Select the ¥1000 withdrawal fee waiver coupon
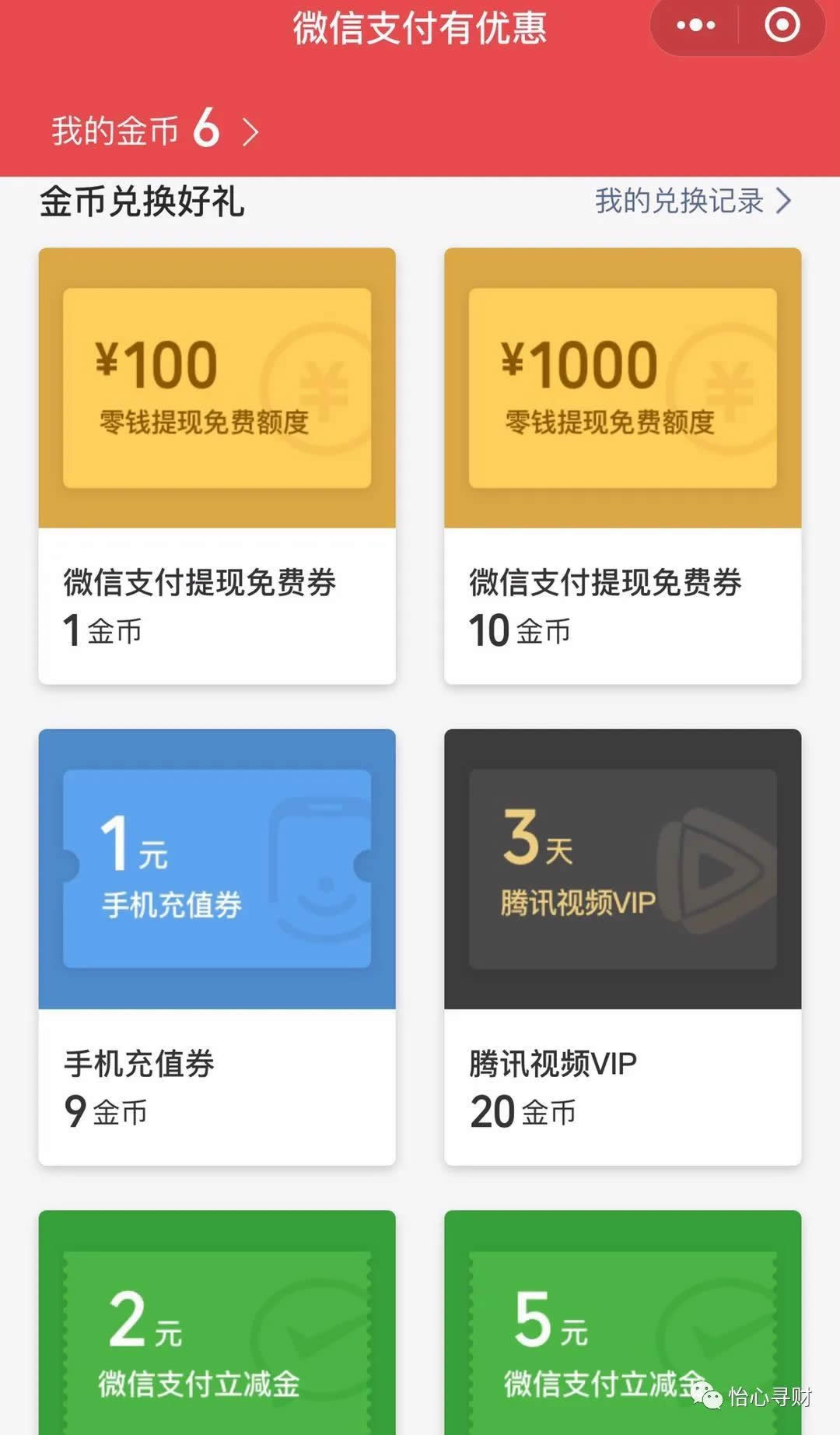Viewport: 840px width, 1435px height. click(622, 465)
